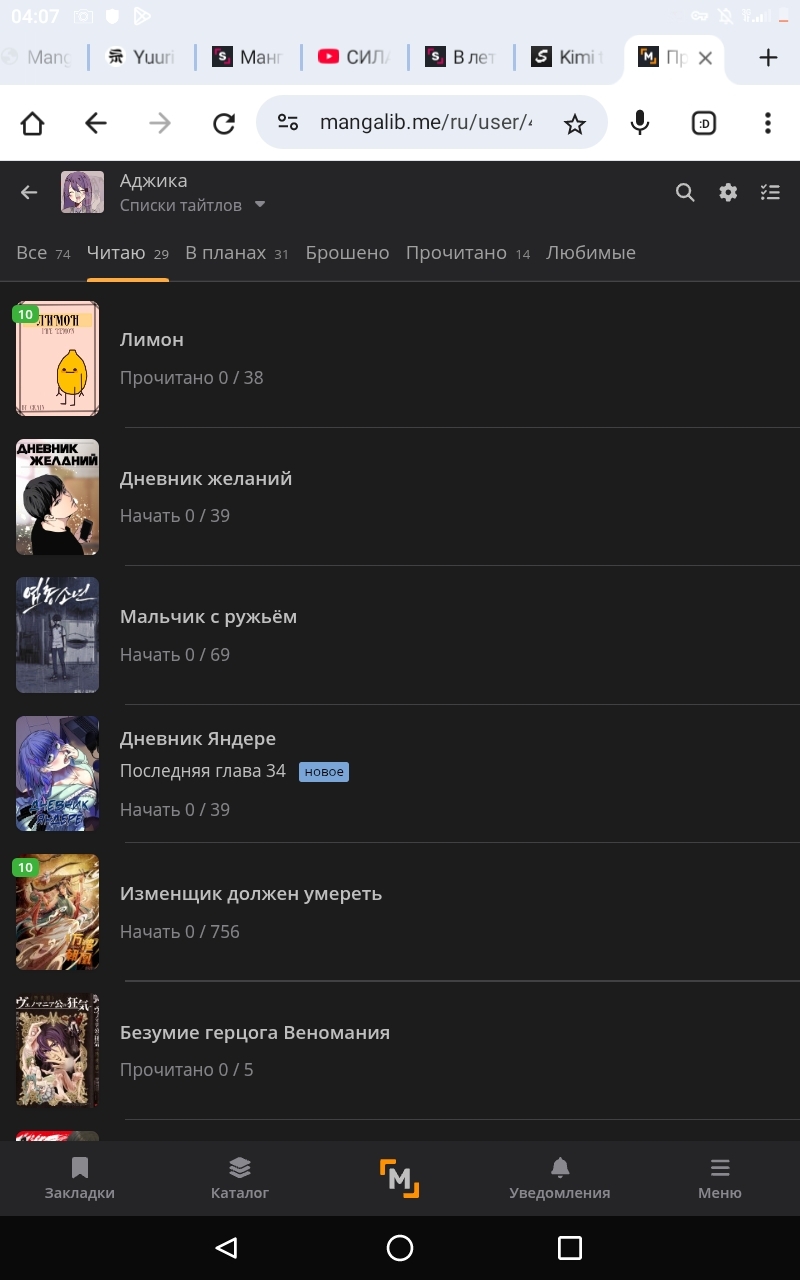Open Меню in the bottom bar
Viewport: 800px width, 1280px height.
click(x=720, y=1178)
